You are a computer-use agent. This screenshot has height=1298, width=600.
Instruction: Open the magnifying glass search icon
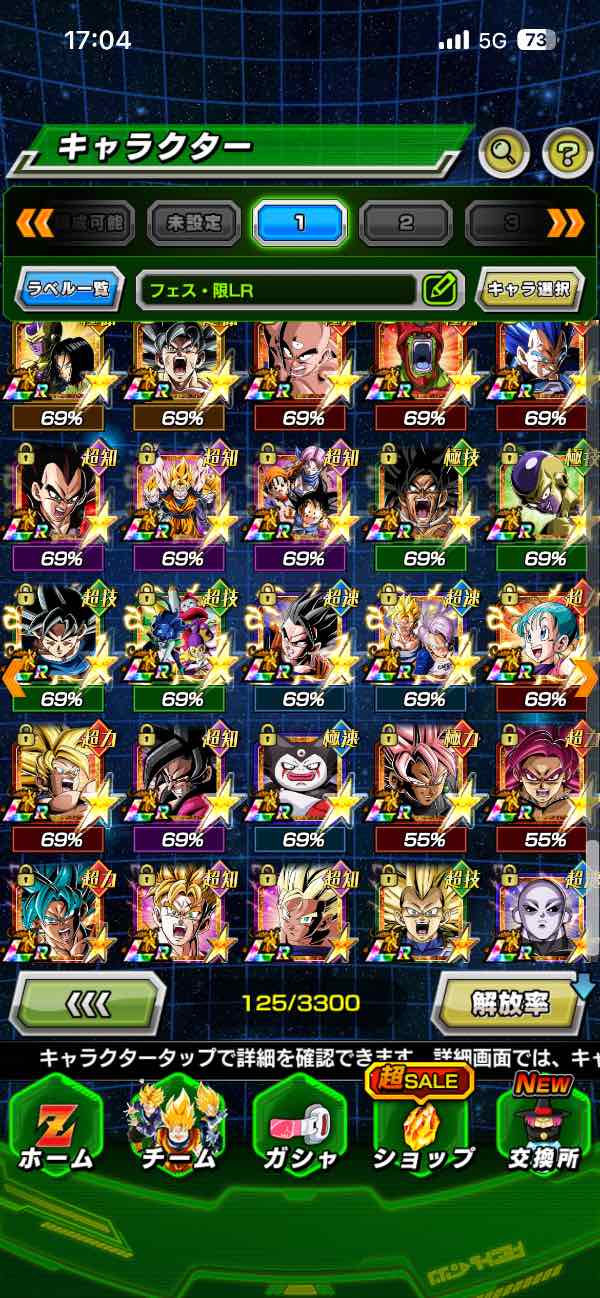505,153
